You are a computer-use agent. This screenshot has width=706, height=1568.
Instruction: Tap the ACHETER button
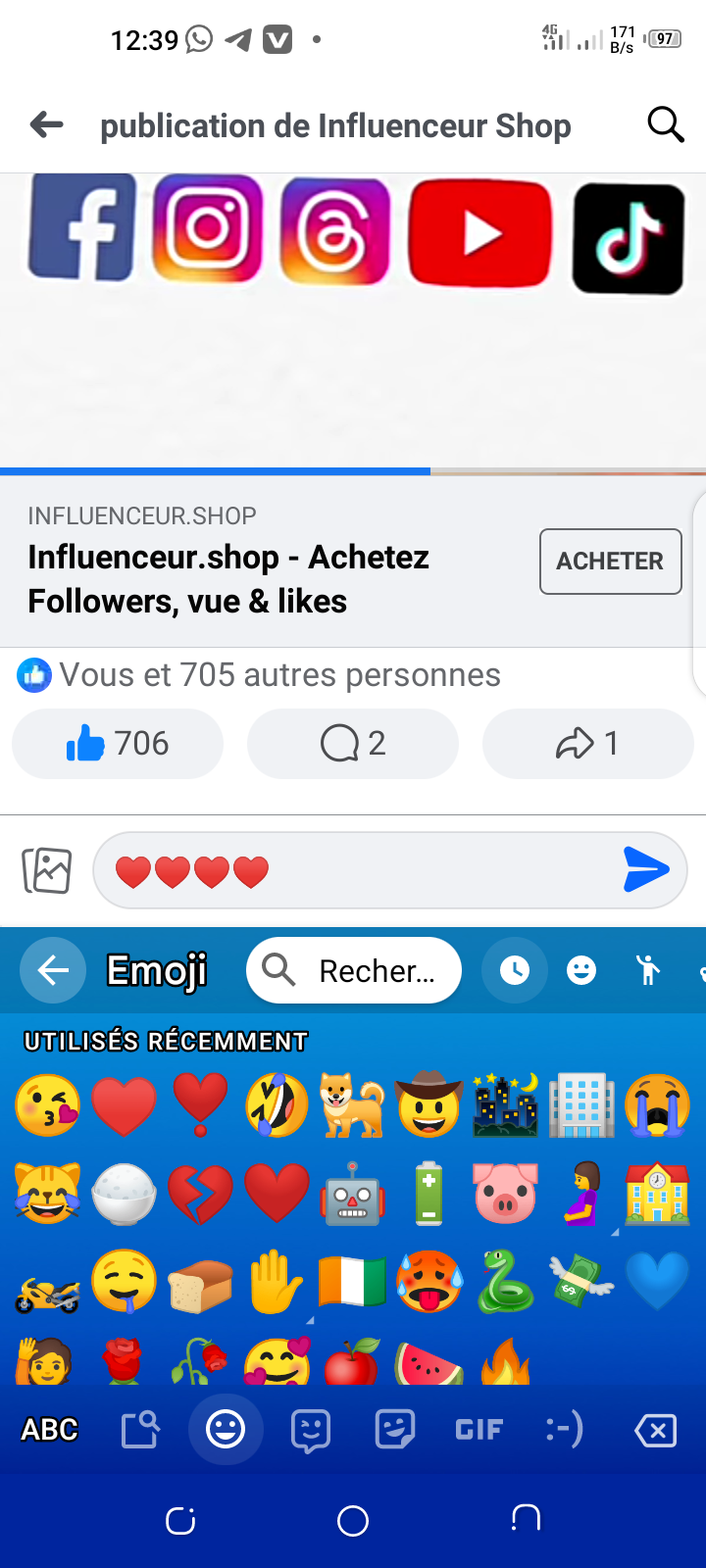[x=610, y=562]
